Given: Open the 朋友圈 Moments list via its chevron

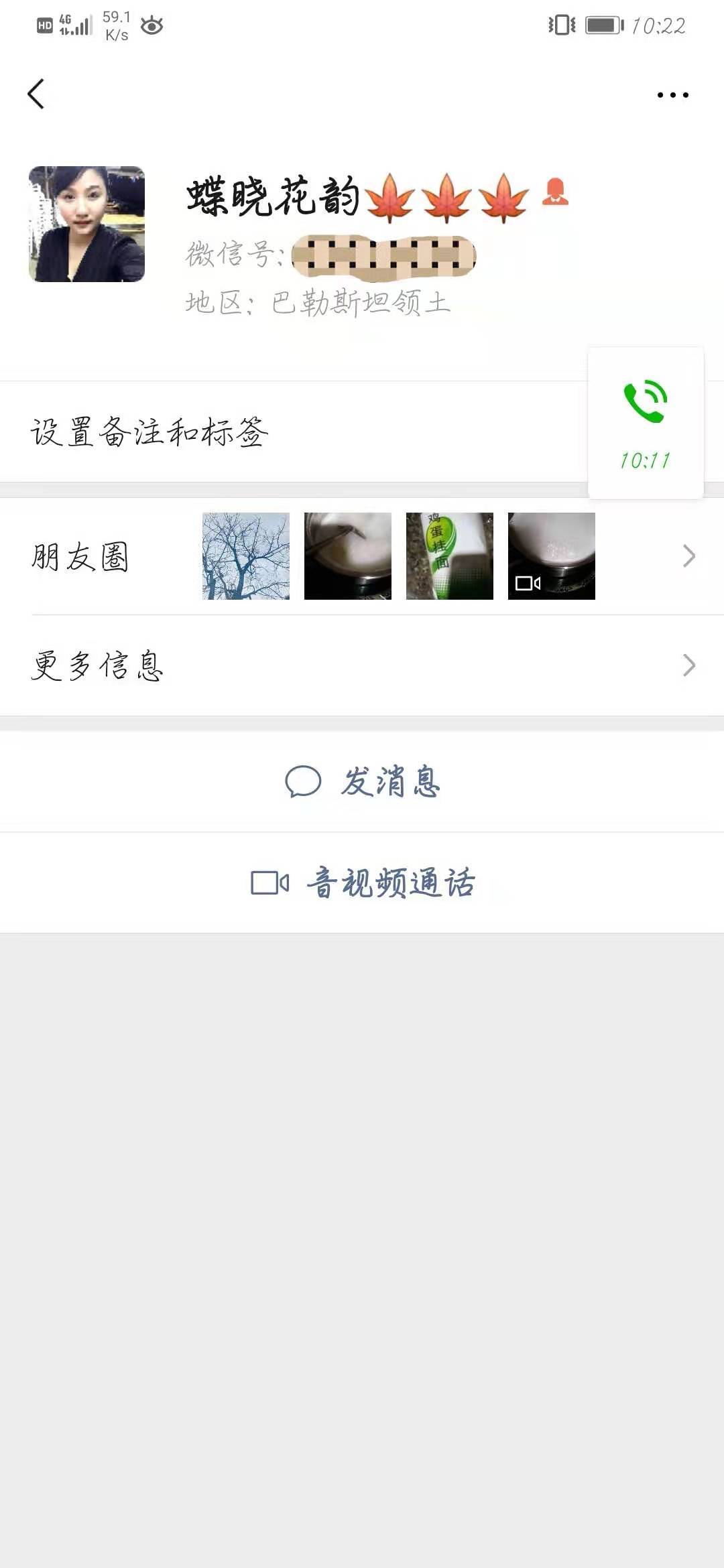Looking at the screenshot, I should (x=690, y=555).
